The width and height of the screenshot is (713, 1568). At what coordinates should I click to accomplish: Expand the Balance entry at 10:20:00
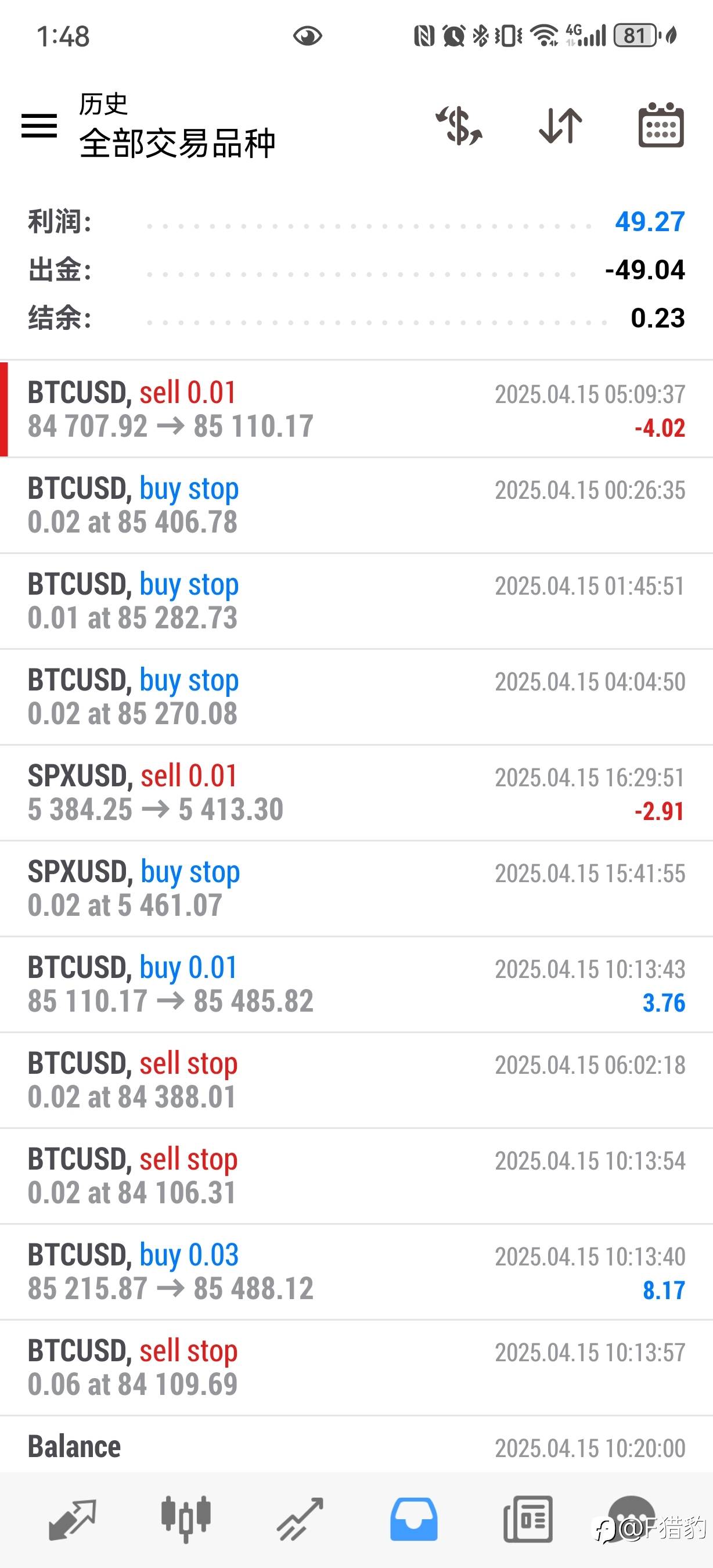click(x=356, y=1447)
